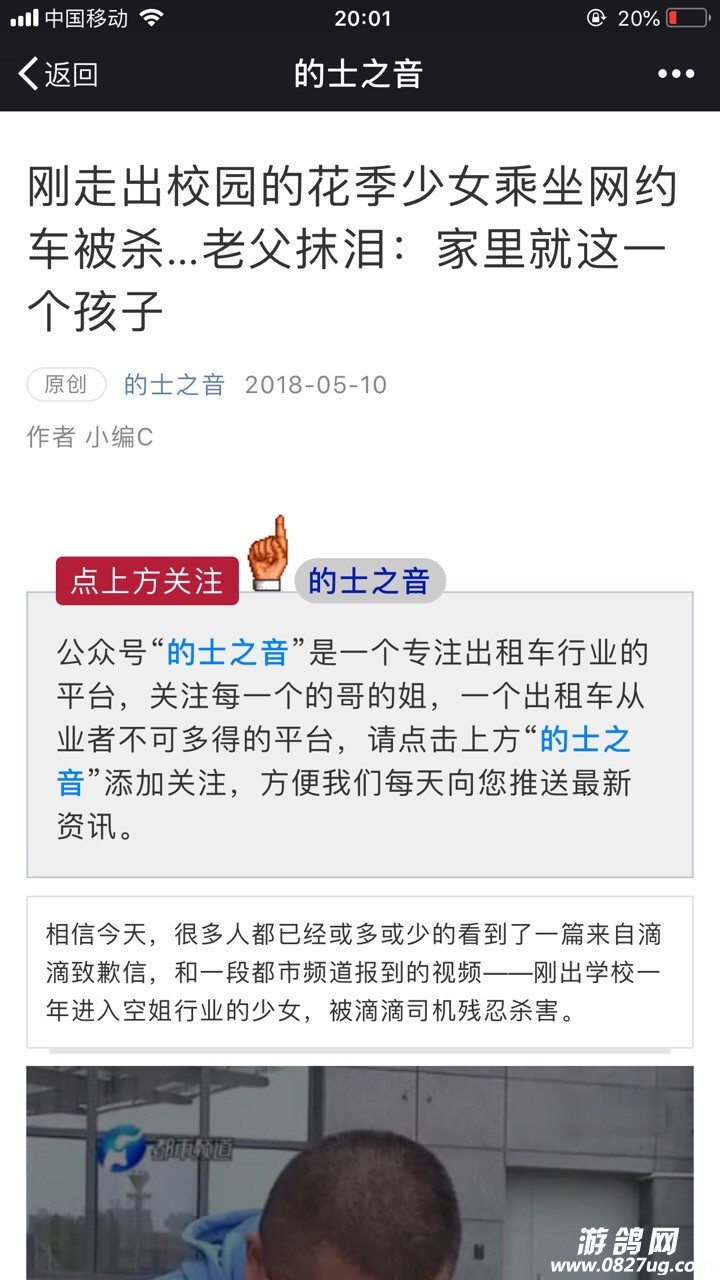Screen dimensions: 720x1280
Task: Open the 的士之音 account link under title
Action: tap(174, 384)
